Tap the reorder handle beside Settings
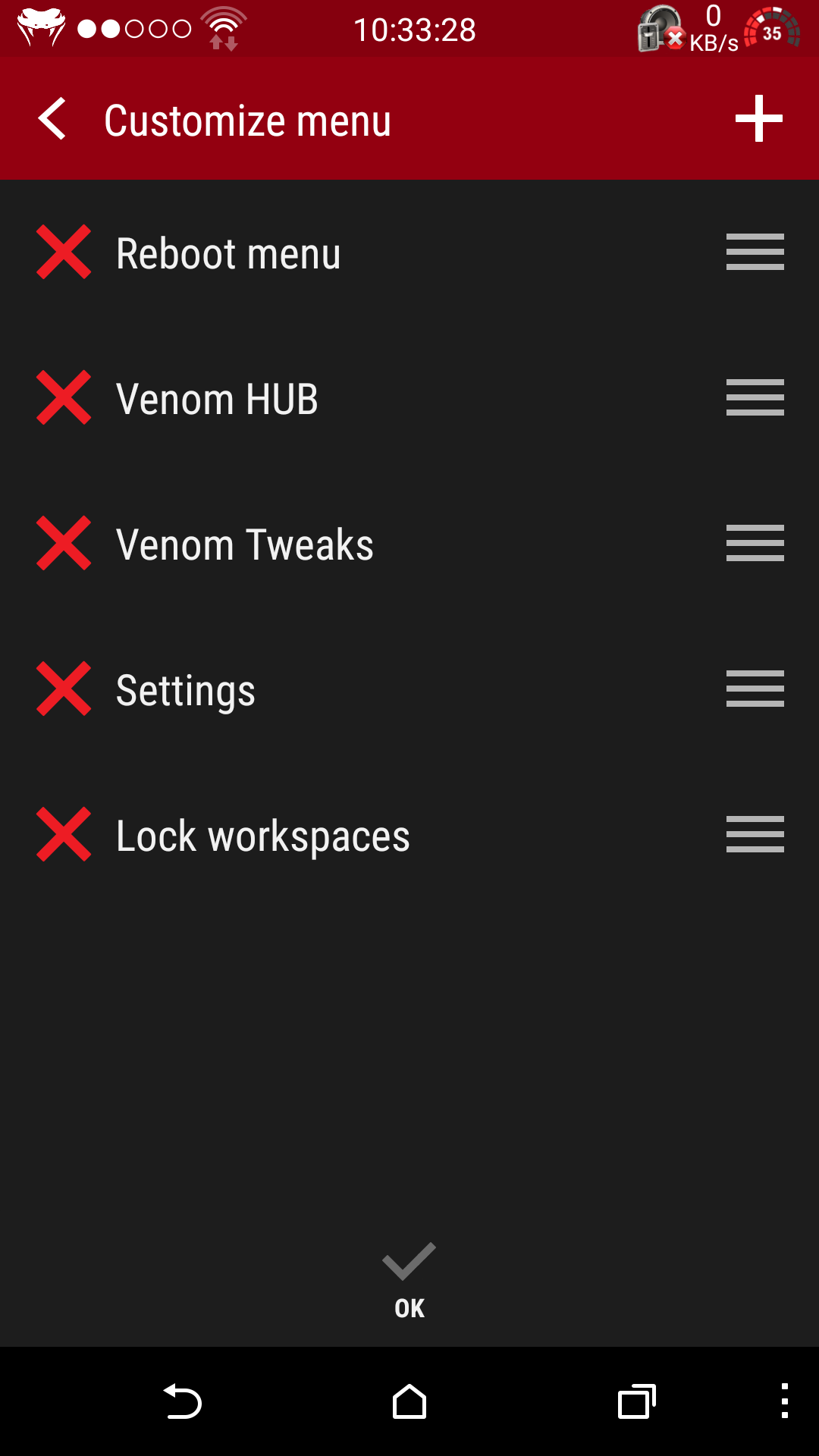Image resolution: width=819 pixels, height=1456 pixels. (755, 689)
